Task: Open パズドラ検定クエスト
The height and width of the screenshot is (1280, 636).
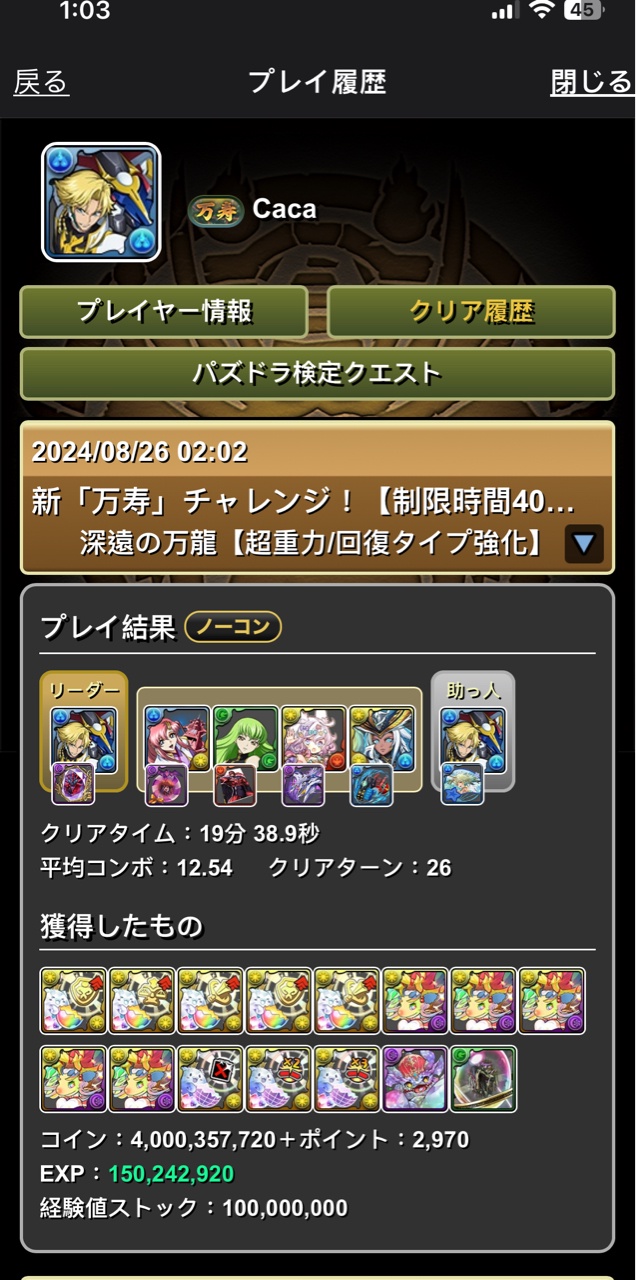Action: click(317, 374)
